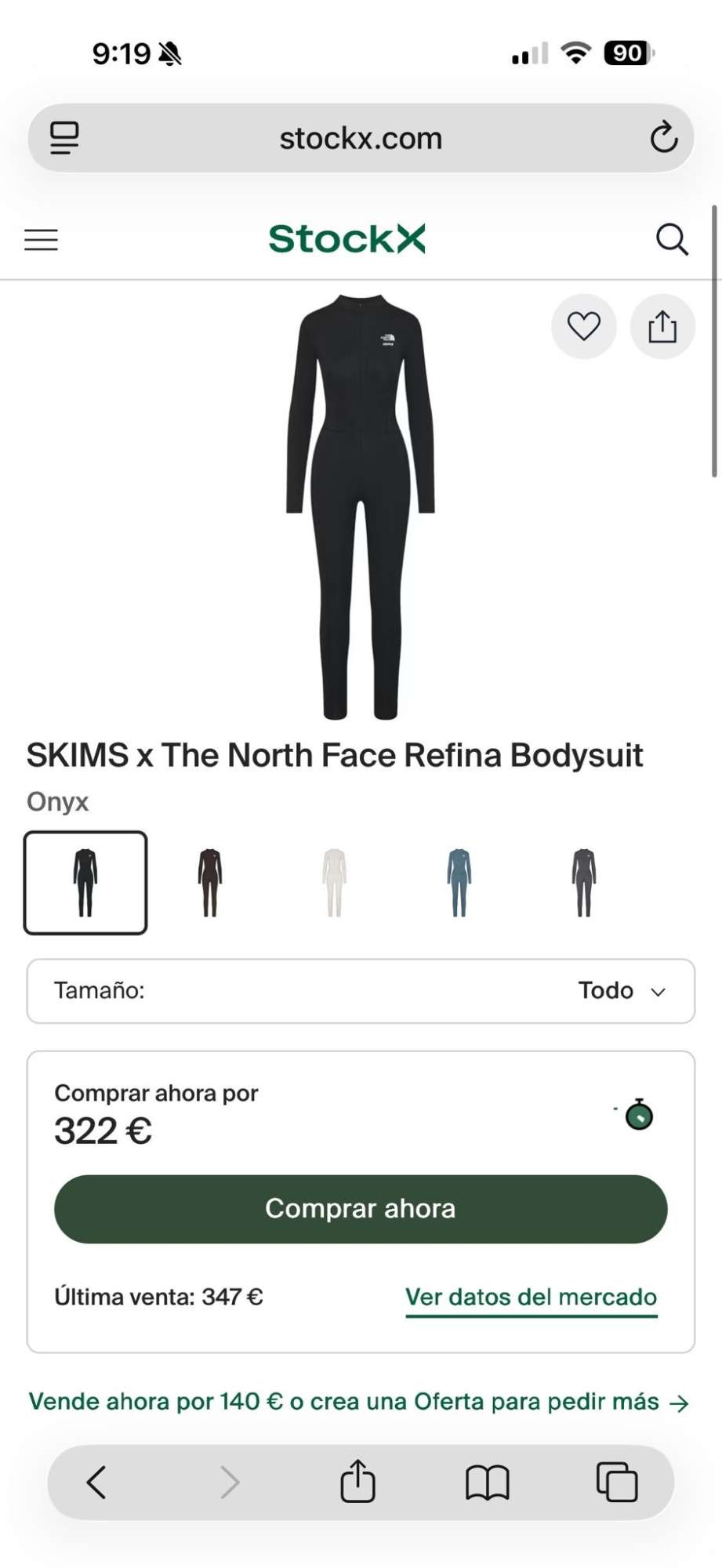Share the product via the share icon
The width and height of the screenshot is (722, 1568).
tap(662, 326)
